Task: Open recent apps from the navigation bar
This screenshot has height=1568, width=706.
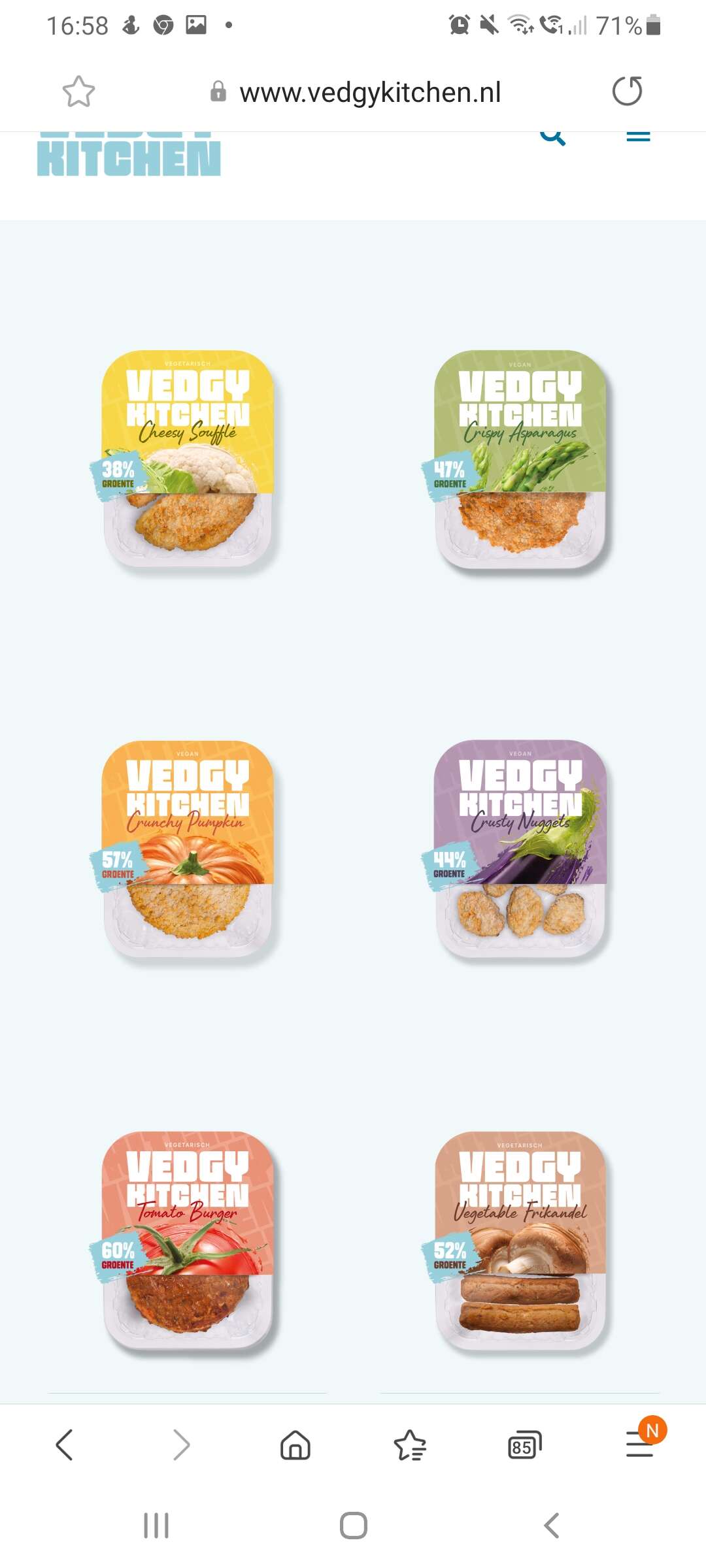Action: pyautogui.click(x=156, y=1526)
